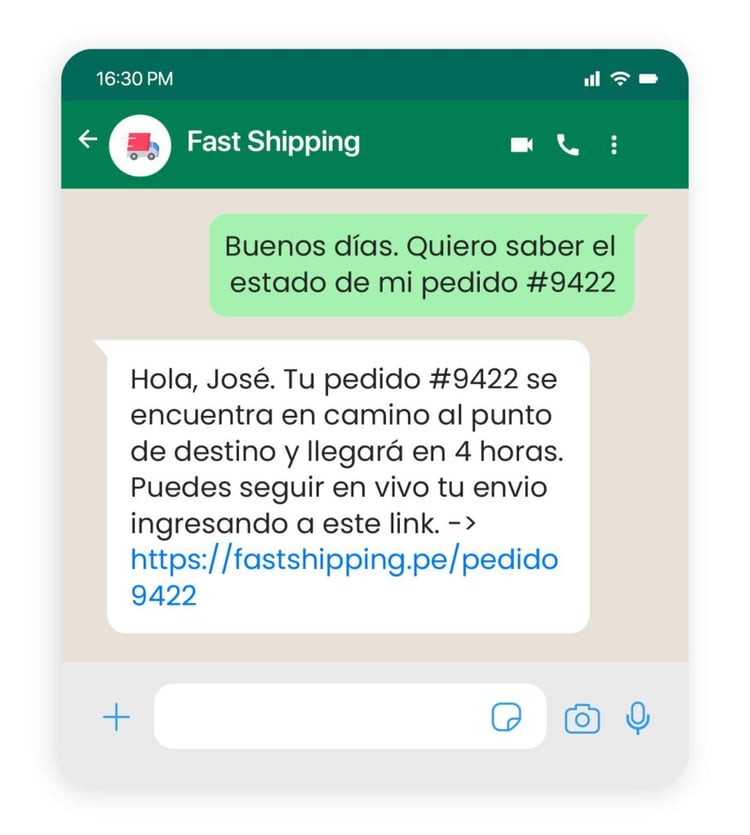Open the attachment menu with the plus icon
This screenshot has height=835, width=750.
[x=117, y=717]
